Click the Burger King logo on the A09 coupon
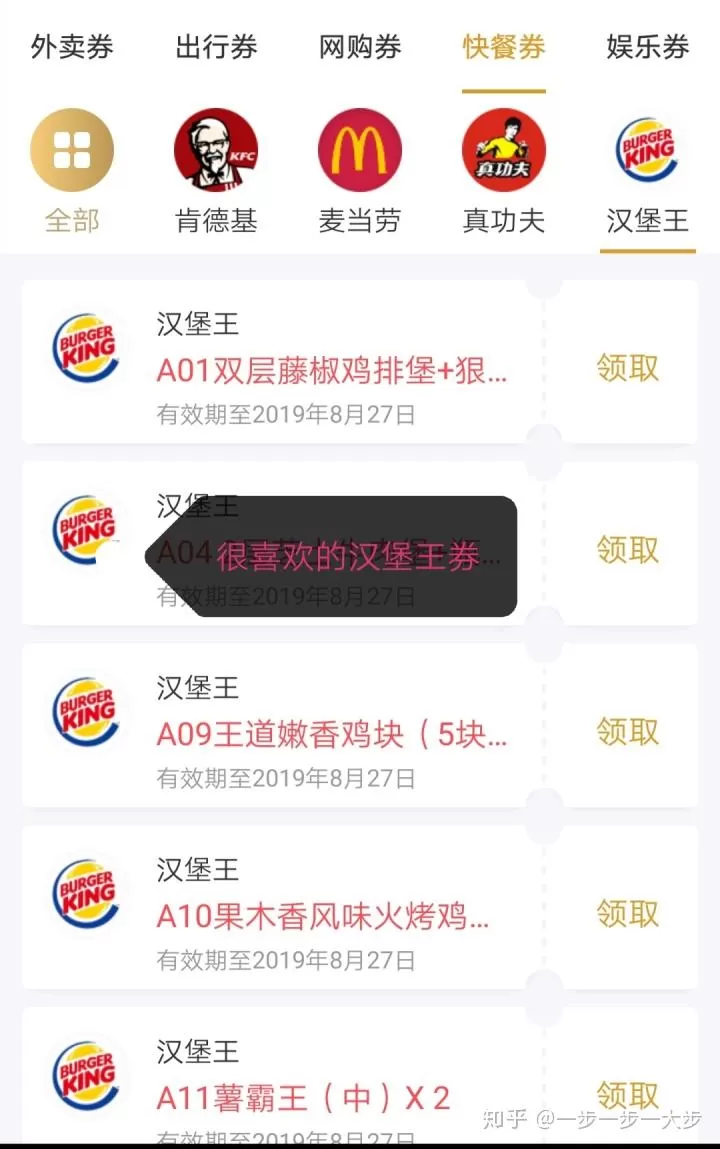 pyautogui.click(x=85, y=710)
